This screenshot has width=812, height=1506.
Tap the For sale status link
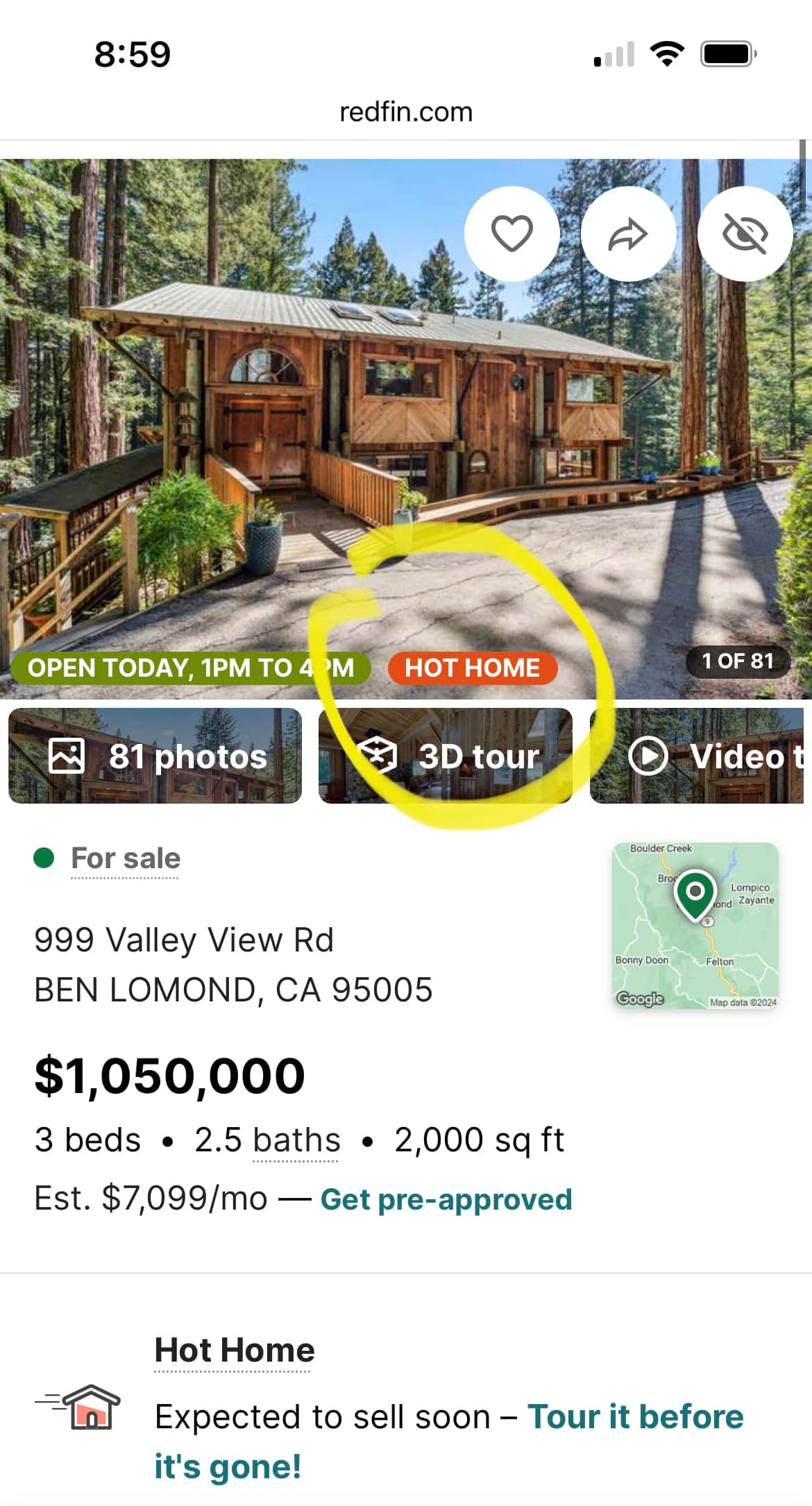pyautogui.click(x=126, y=858)
